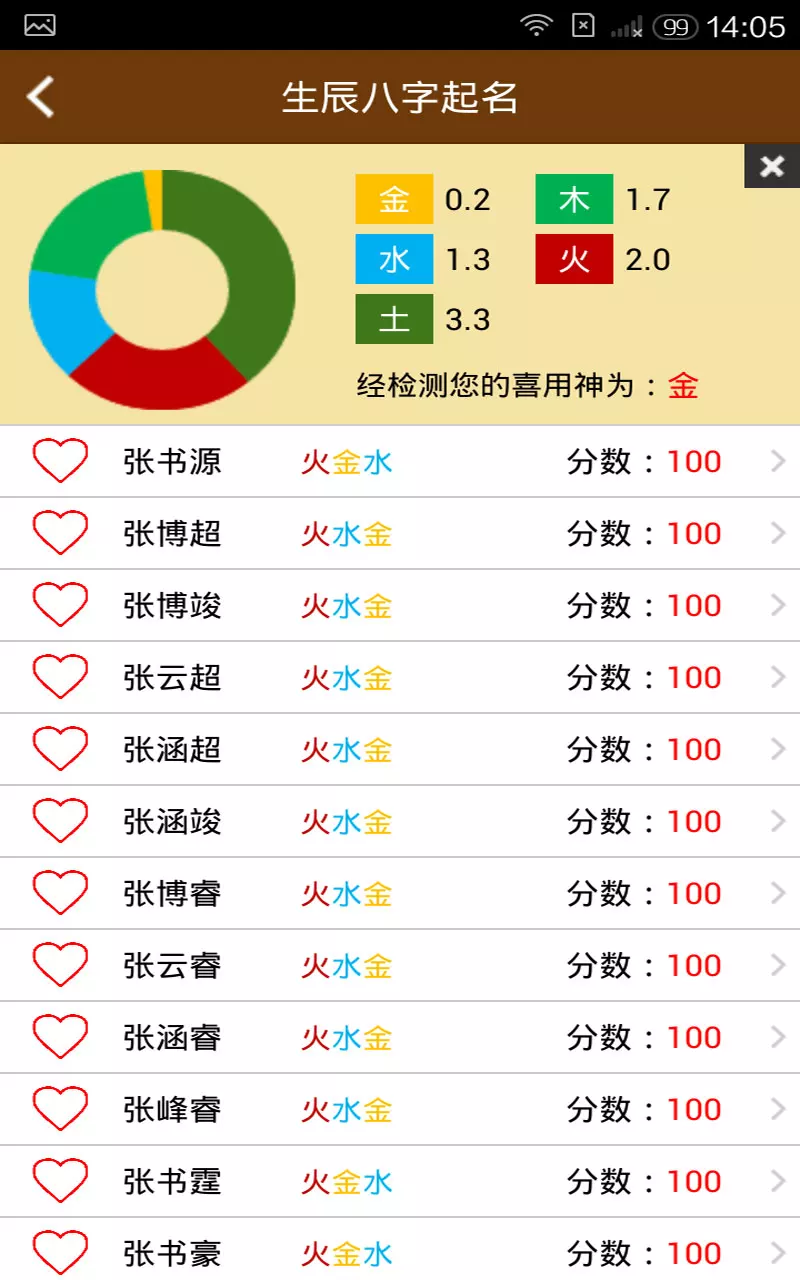Tap the heart icon next to 张书源

(58, 461)
